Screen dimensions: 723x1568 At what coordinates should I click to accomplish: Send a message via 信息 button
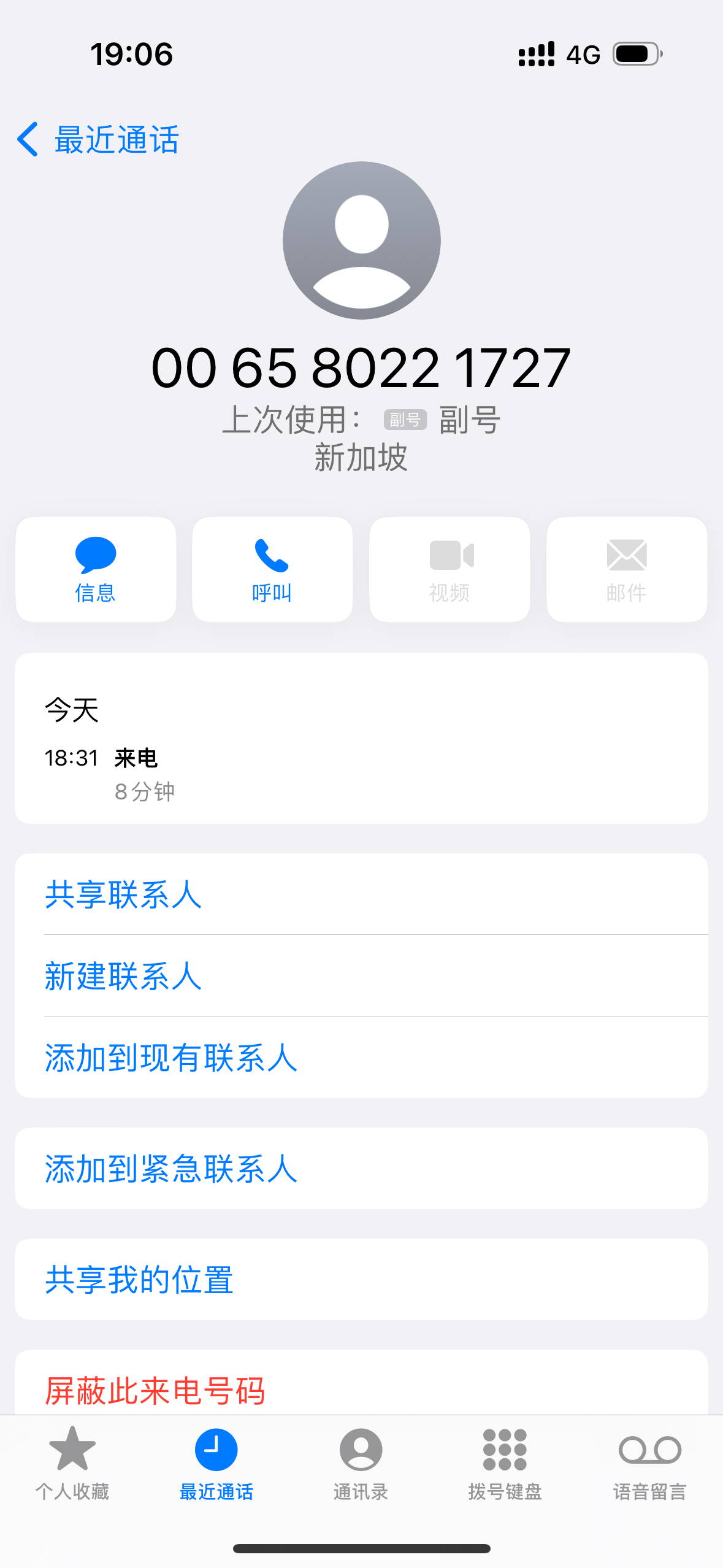[96, 569]
